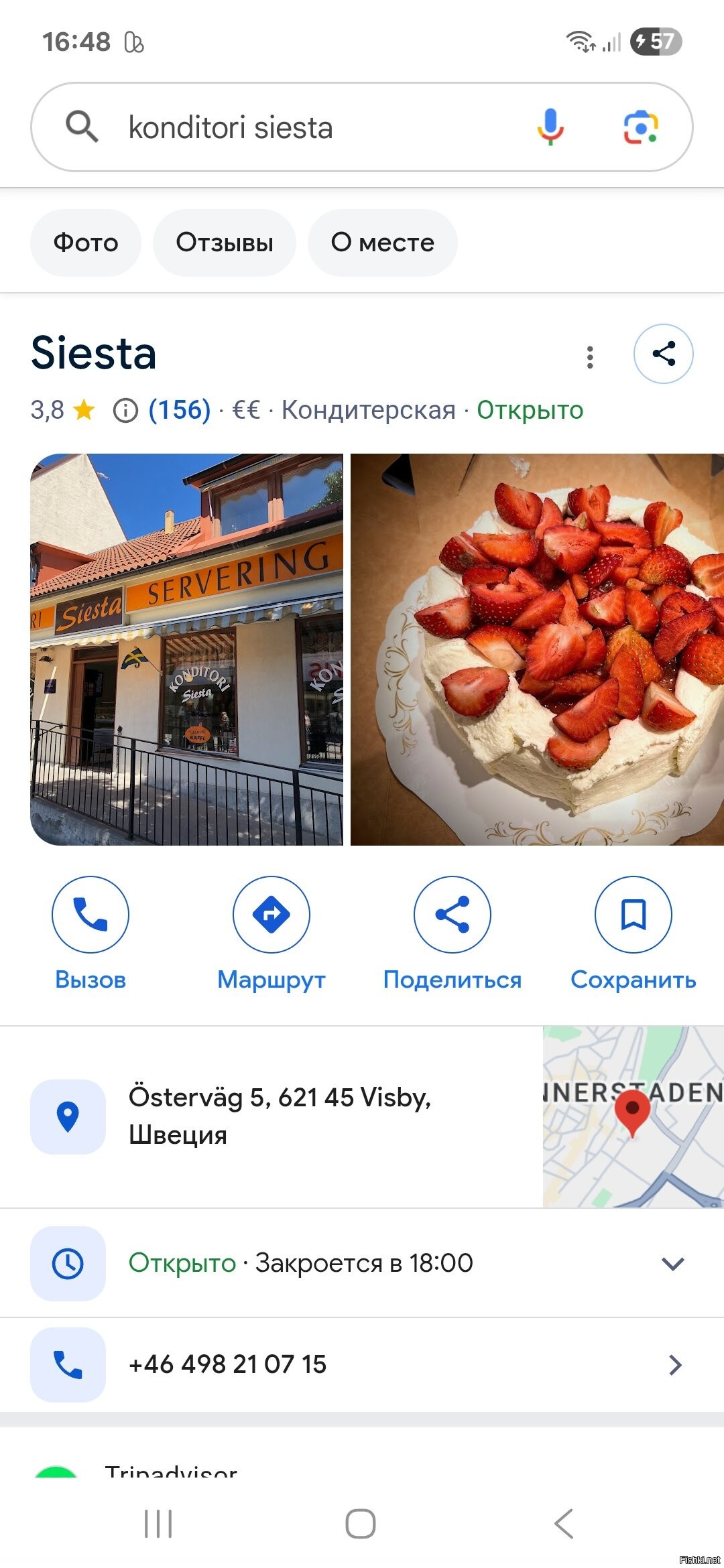Screen dimensions: 724x1568
Task: Call the place via Вызов button
Action: pos(90,933)
